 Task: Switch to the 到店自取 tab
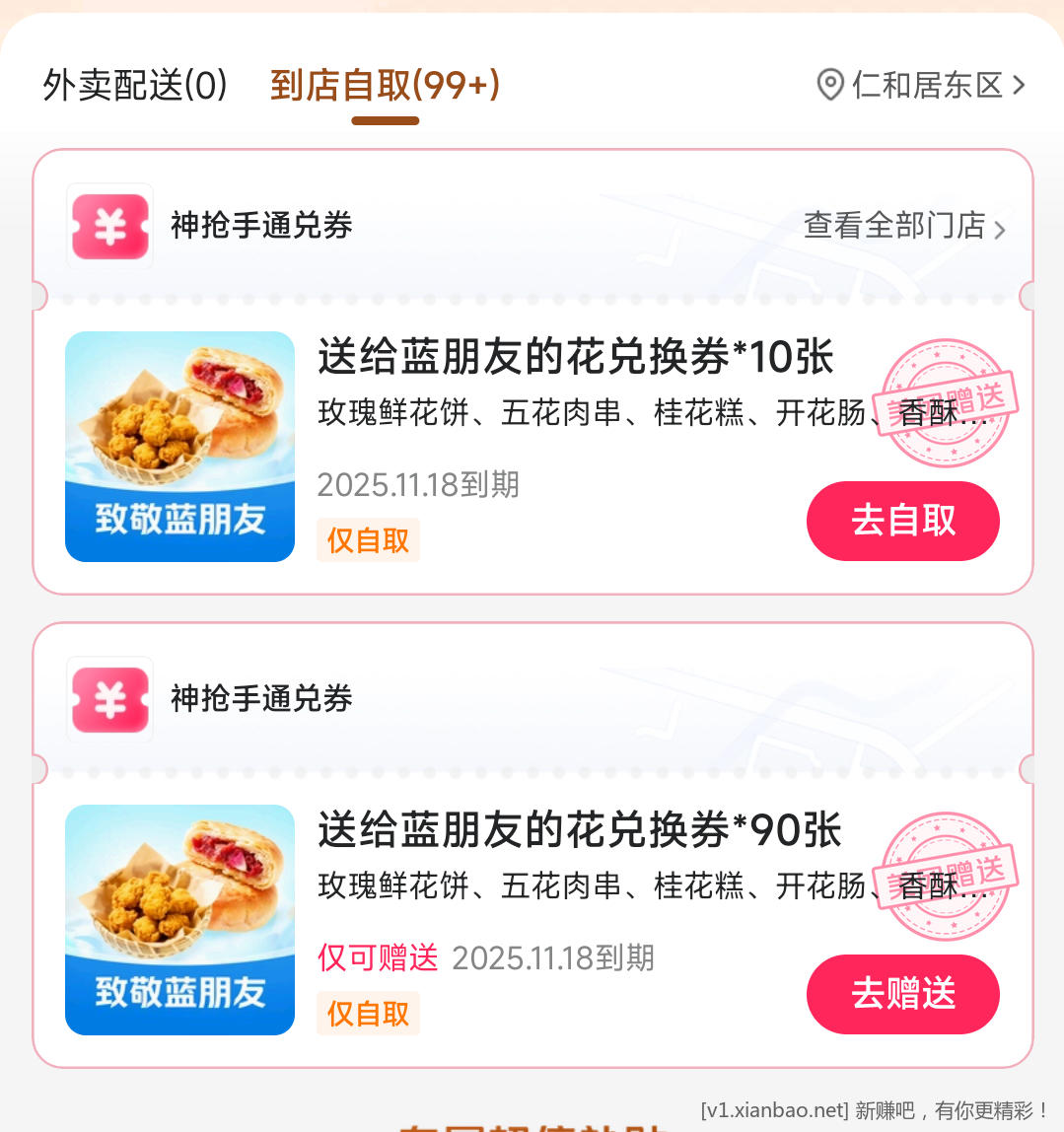[x=385, y=86]
